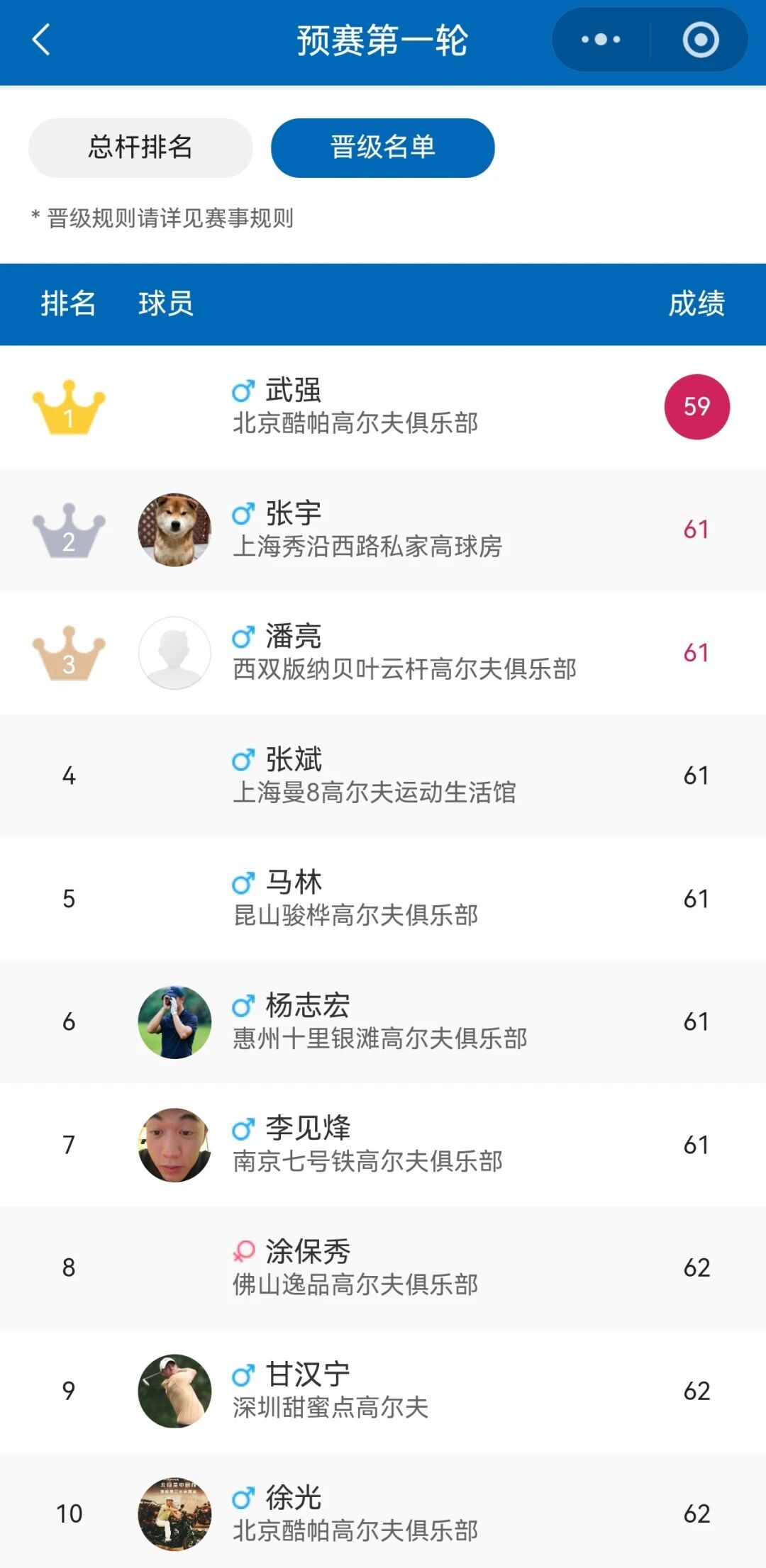Viewport: 766px width, 1568px height.
Task: View 张宇's player details
Action: tap(383, 530)
